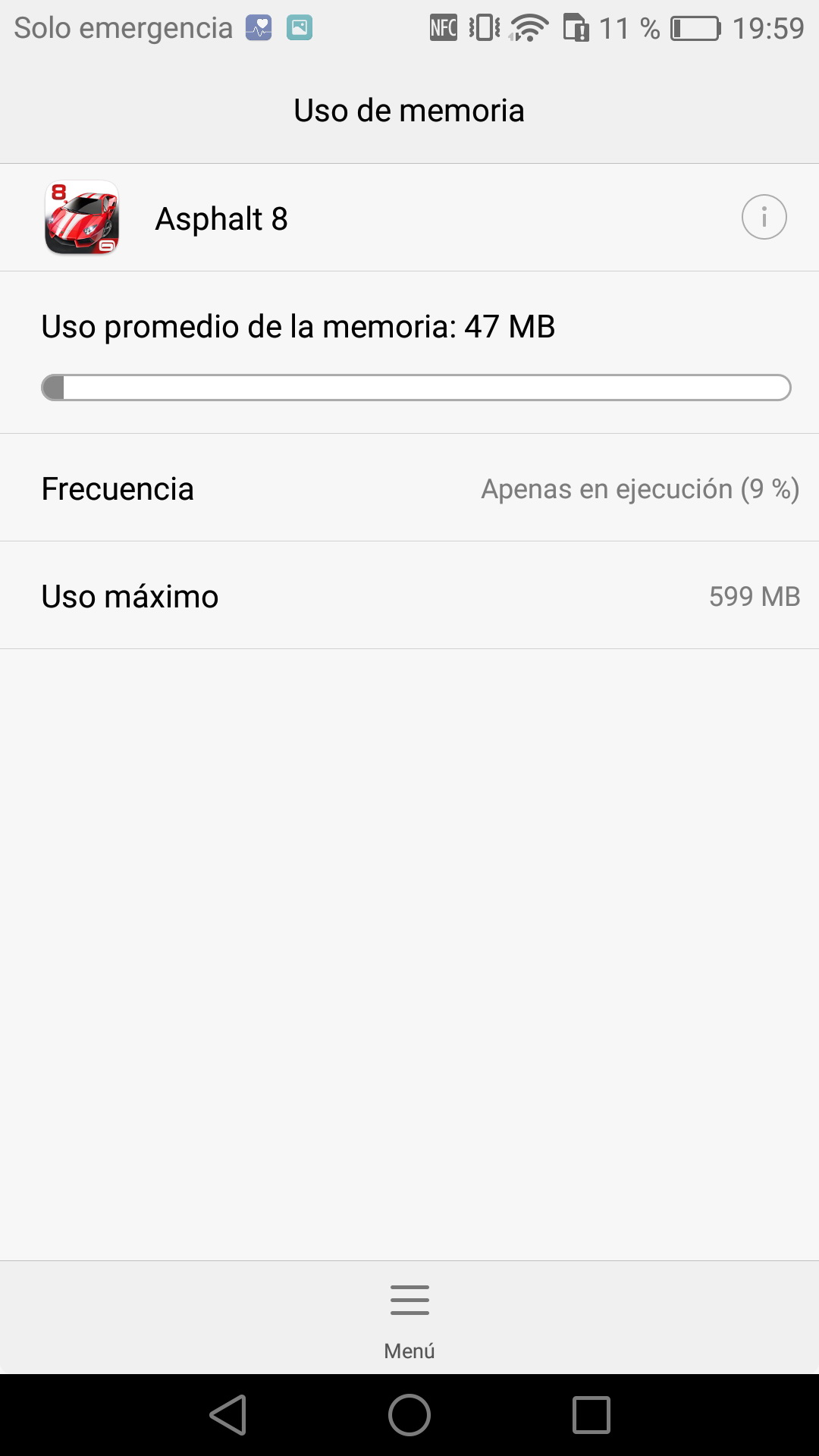Show recent apps
This screenshot has width=819, height=1456.
coord(591,1415)
